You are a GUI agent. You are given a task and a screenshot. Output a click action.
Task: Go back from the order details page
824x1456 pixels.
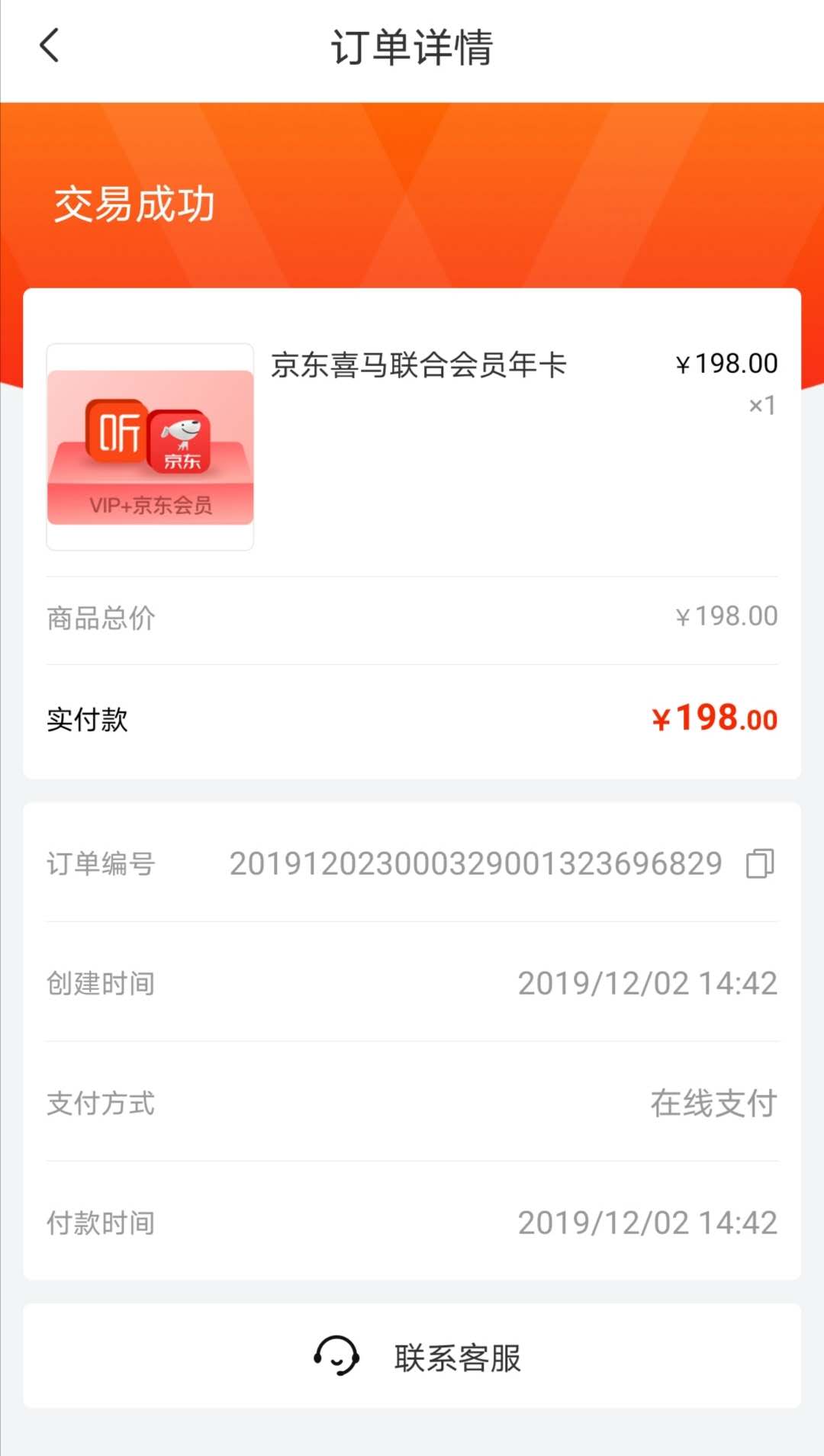[50, 46]
